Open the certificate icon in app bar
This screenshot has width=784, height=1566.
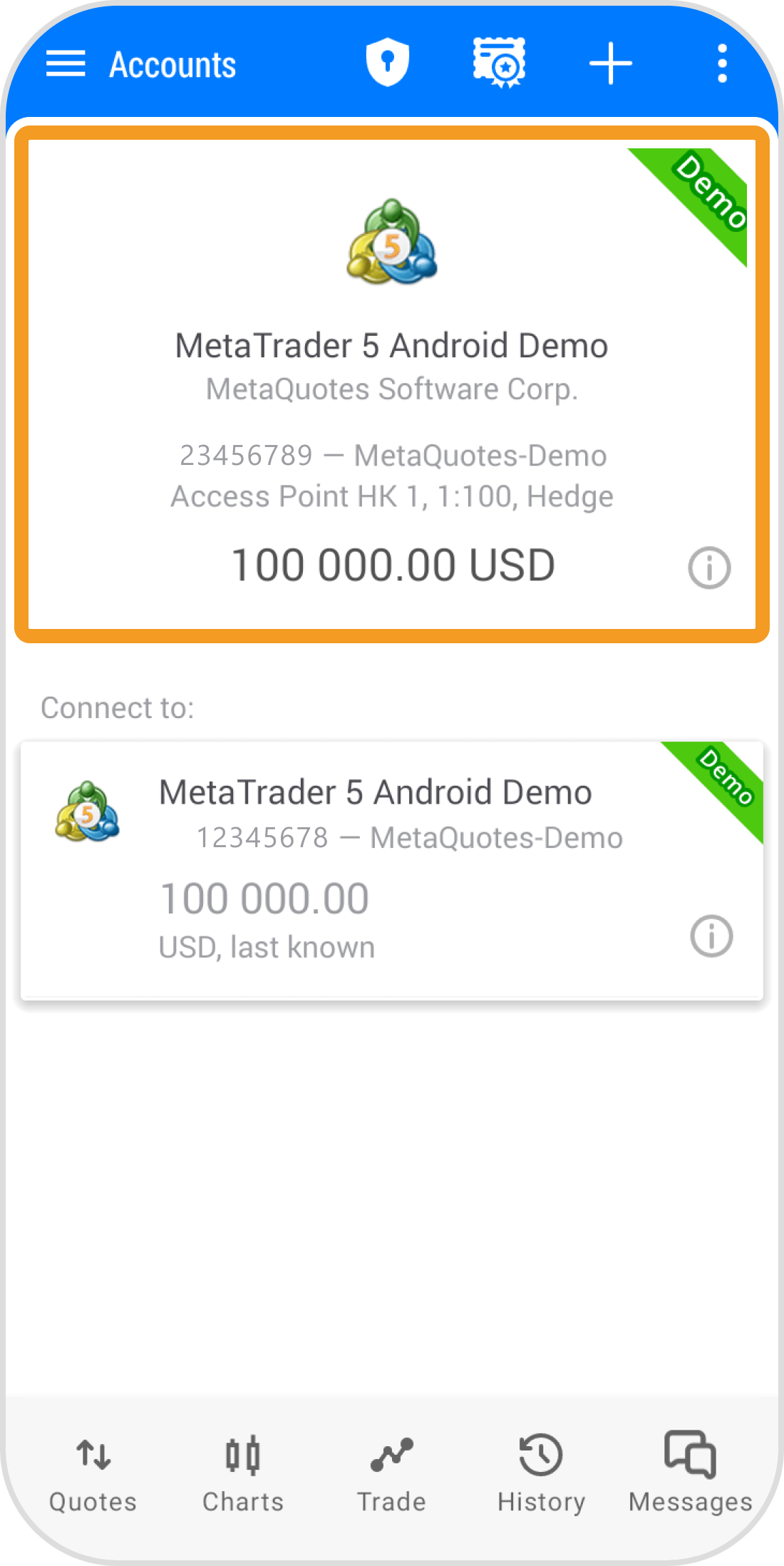[499, 63]
